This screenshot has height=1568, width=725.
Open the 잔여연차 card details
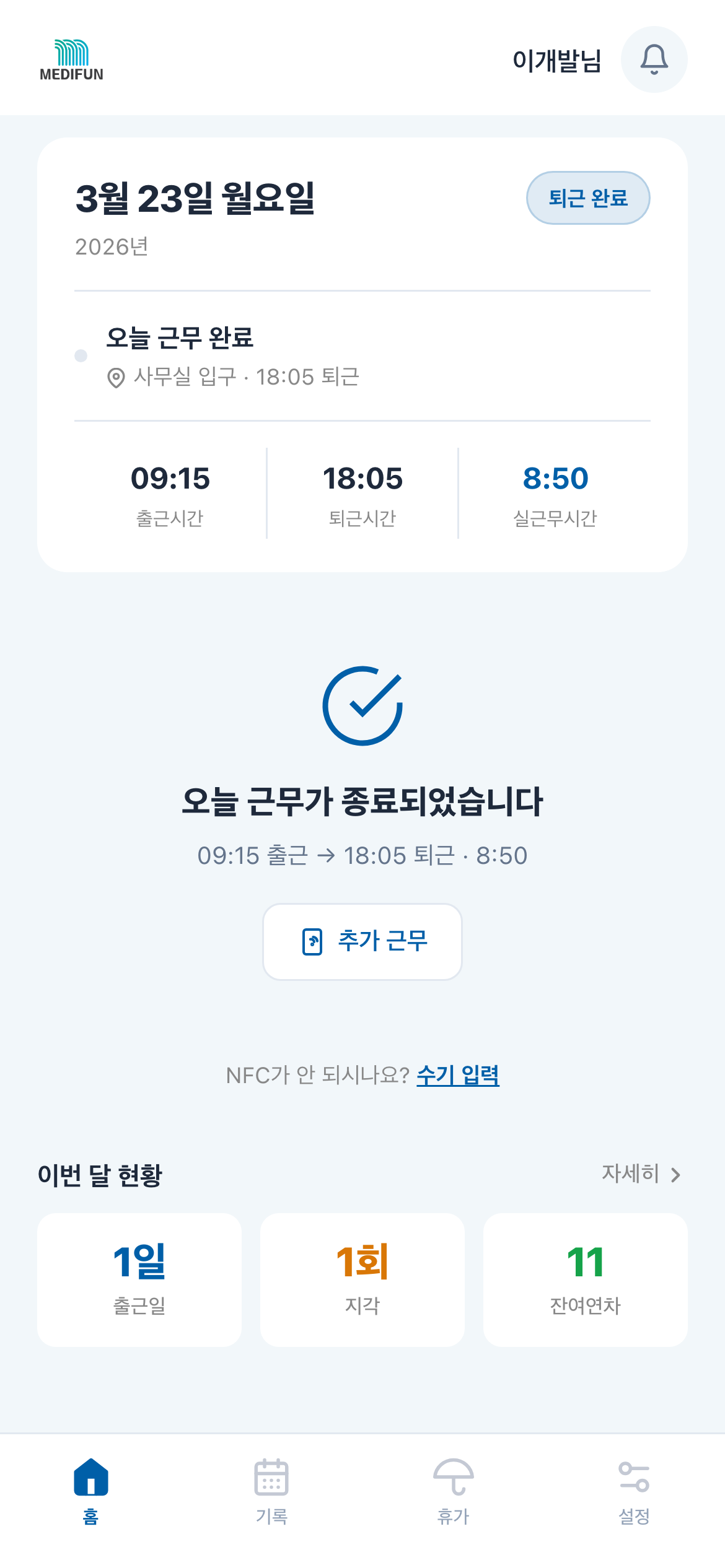(585, 1281)
